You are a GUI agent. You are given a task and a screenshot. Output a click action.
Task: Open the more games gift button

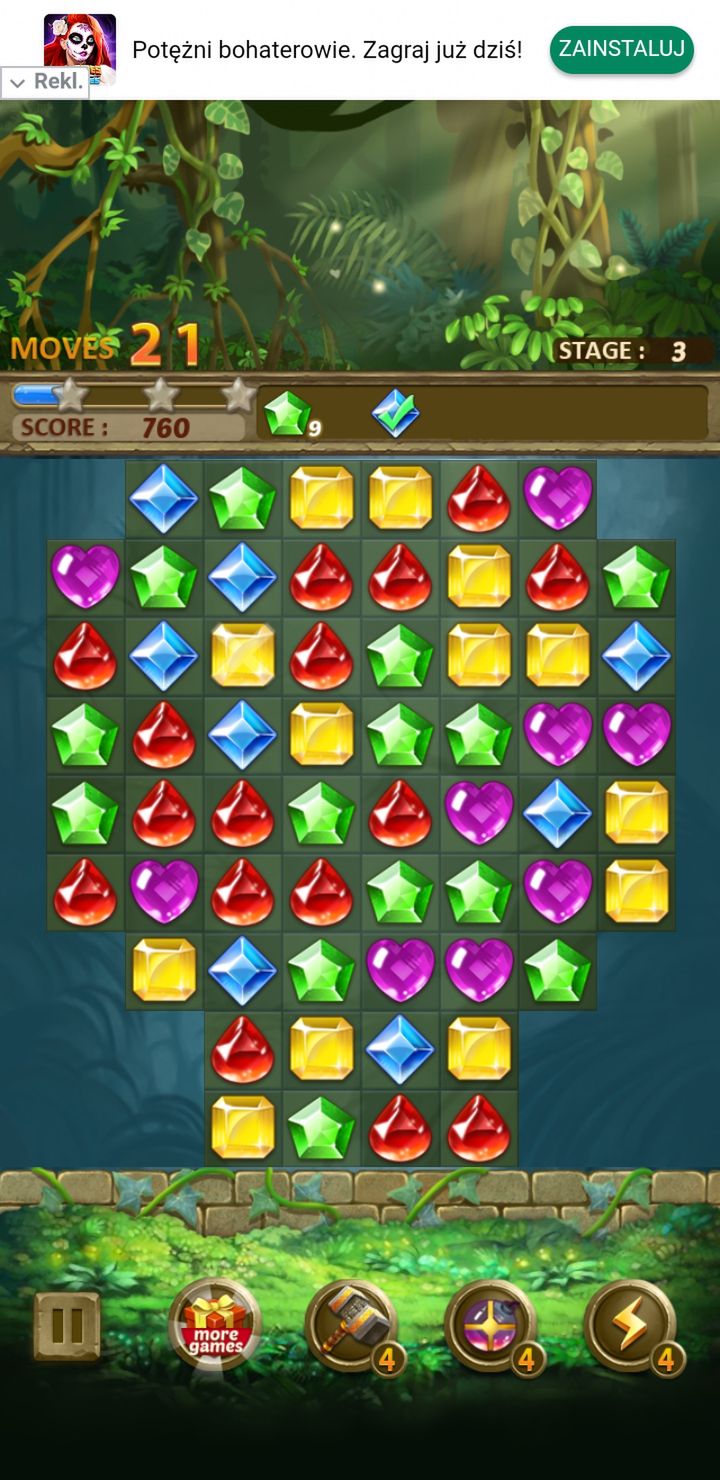tap(215, 1325)
